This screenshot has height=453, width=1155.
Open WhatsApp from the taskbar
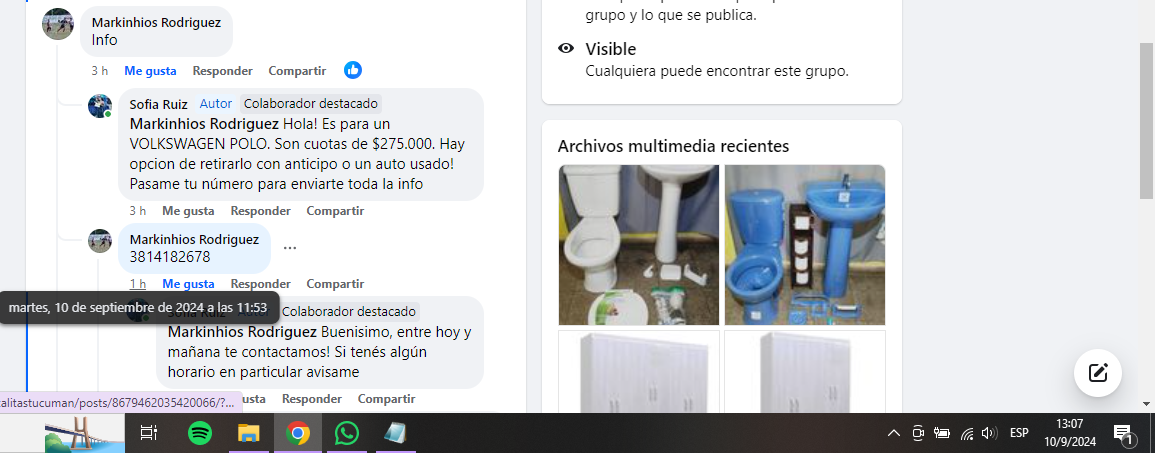pyautogui.click(x=346, y=433)
